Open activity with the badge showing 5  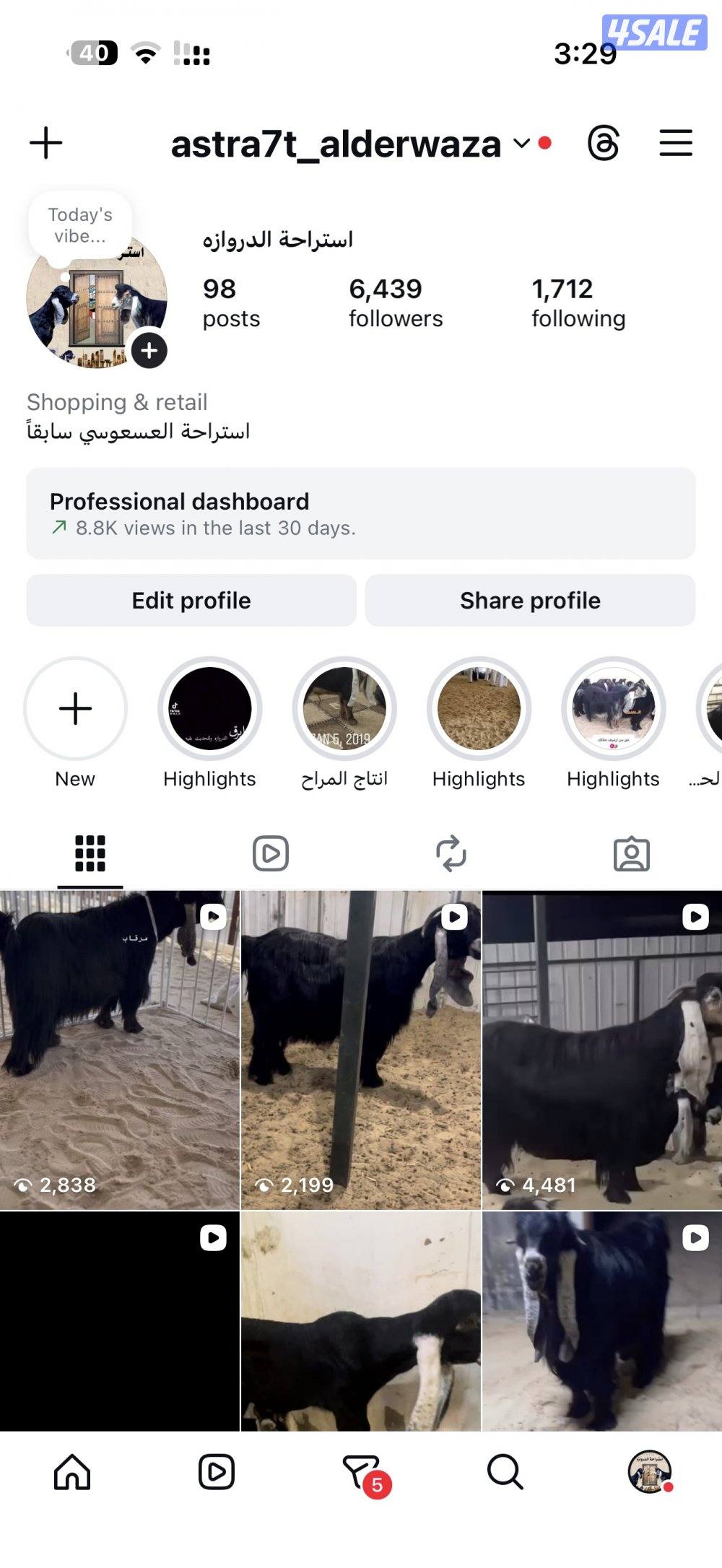click(361, 1473)
